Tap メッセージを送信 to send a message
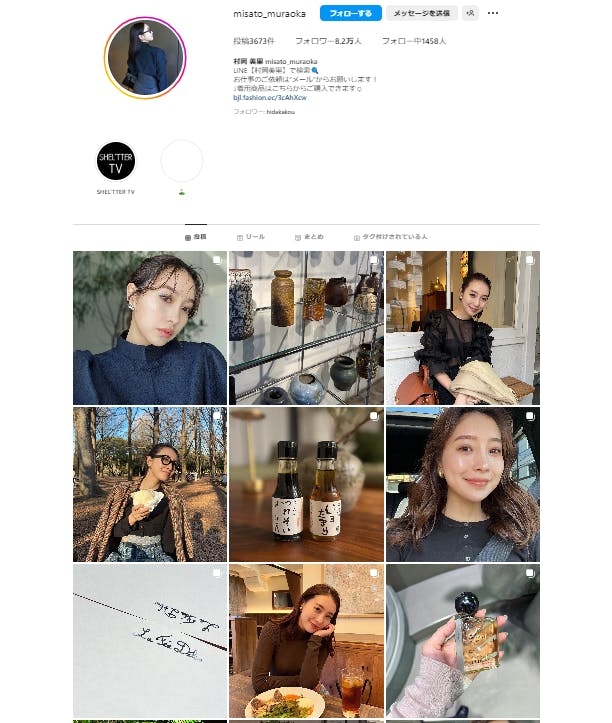 [x=421, y=13]
